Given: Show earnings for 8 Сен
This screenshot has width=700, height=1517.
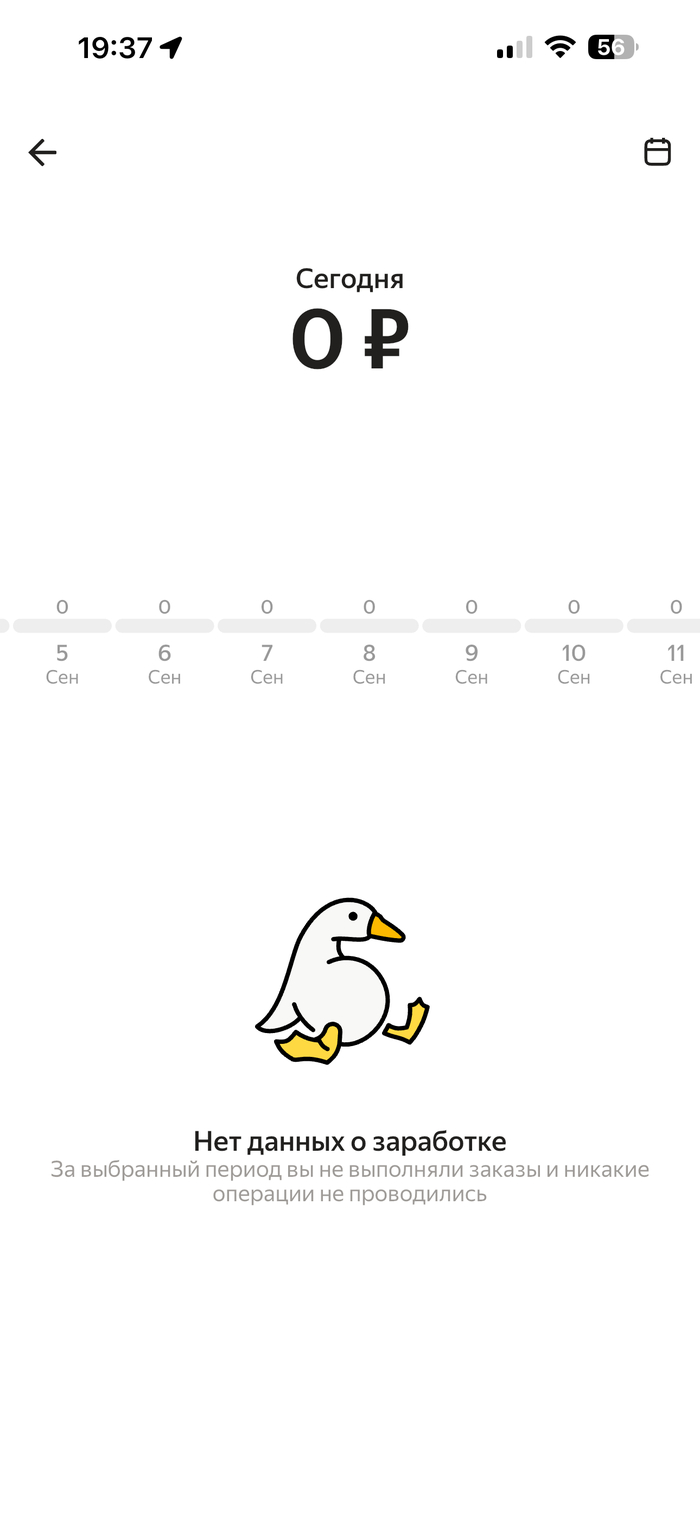Looking at the screenshot, I should coord(369,642).
